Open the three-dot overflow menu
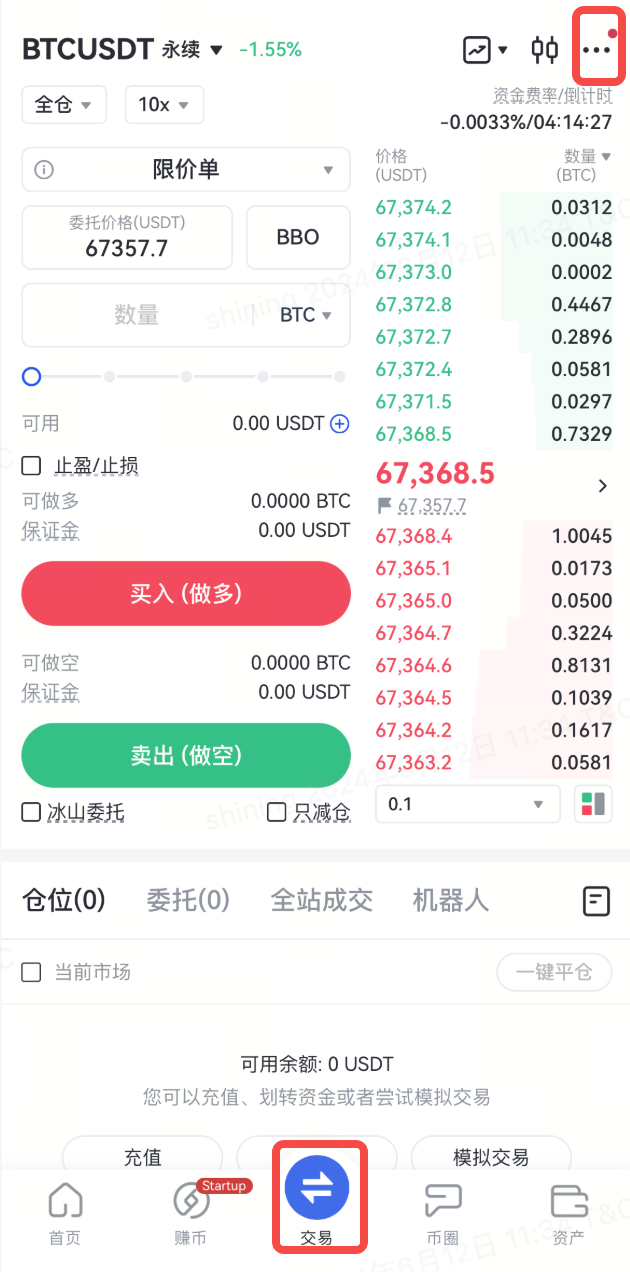The width and height of the screenshot is (630, 1272). (x=596, y=48)
